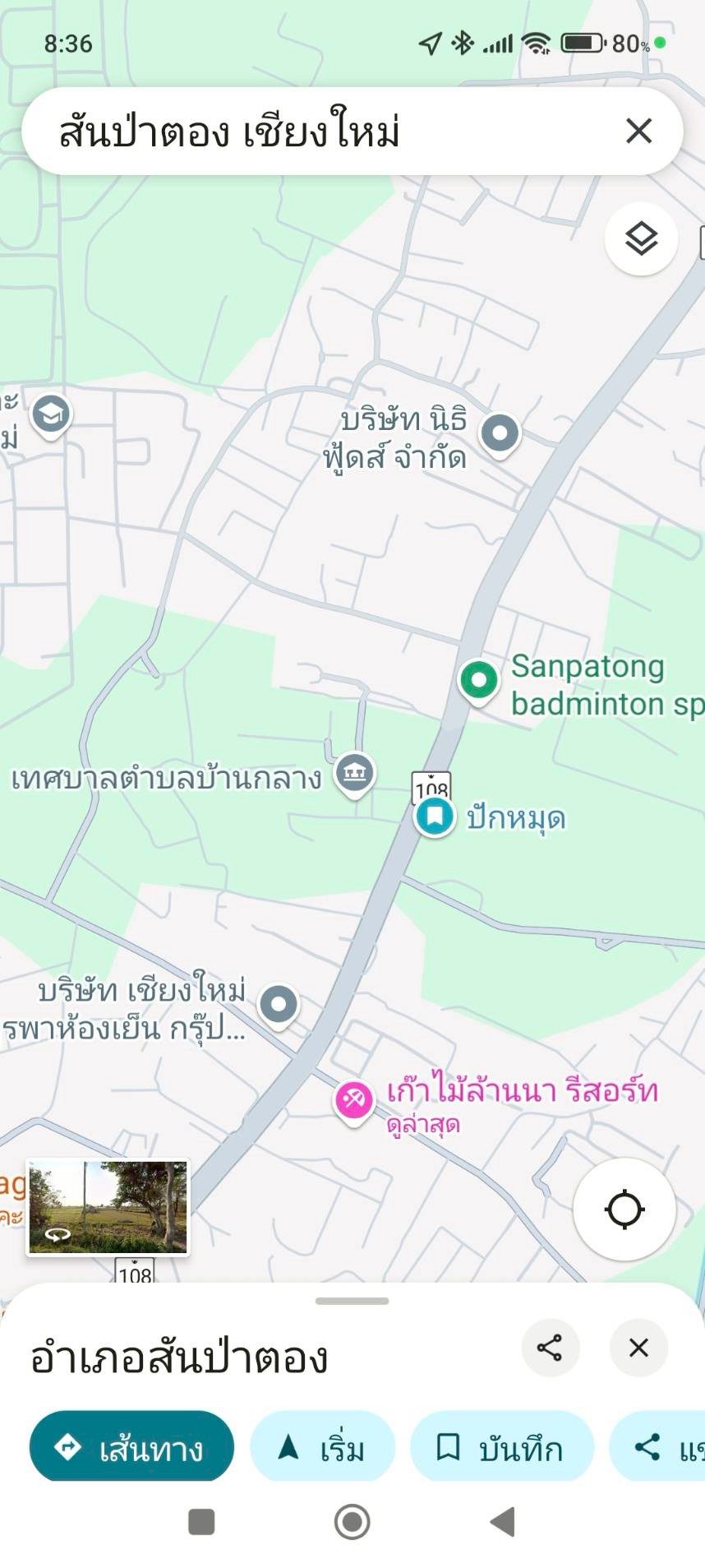
Task: Get directions with the เส้นทาง button
Action: point(131,1447)
